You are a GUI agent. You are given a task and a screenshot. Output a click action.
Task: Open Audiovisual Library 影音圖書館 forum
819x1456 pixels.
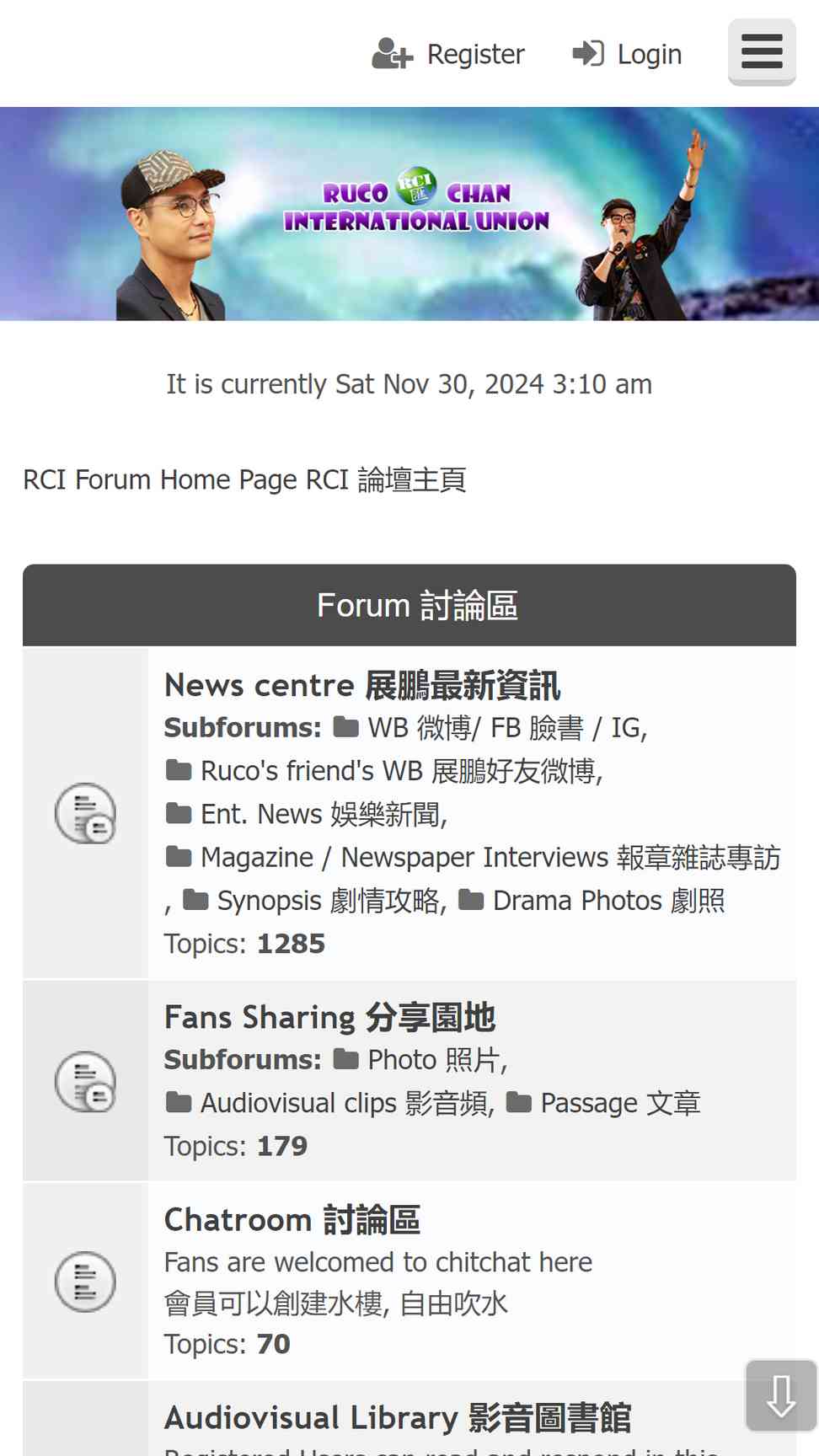pos(398,1418)
